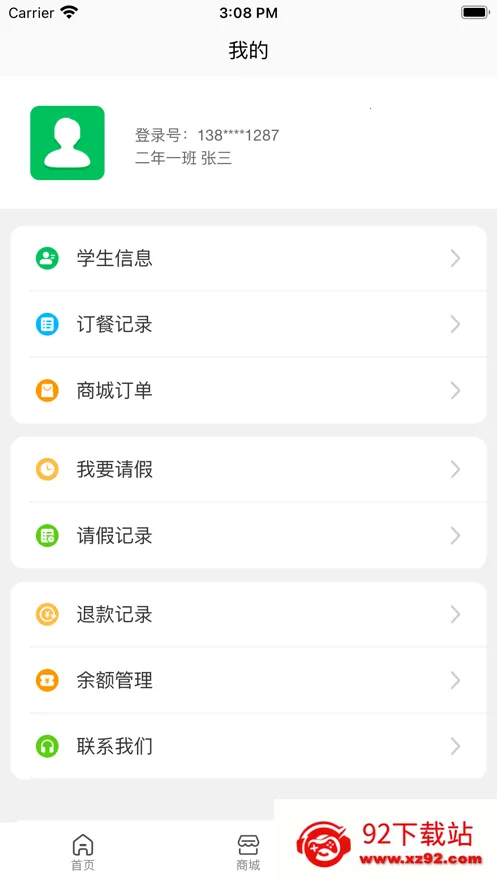
Task: Select 我要请假 to request leave
Action: (x=248, y=469)
